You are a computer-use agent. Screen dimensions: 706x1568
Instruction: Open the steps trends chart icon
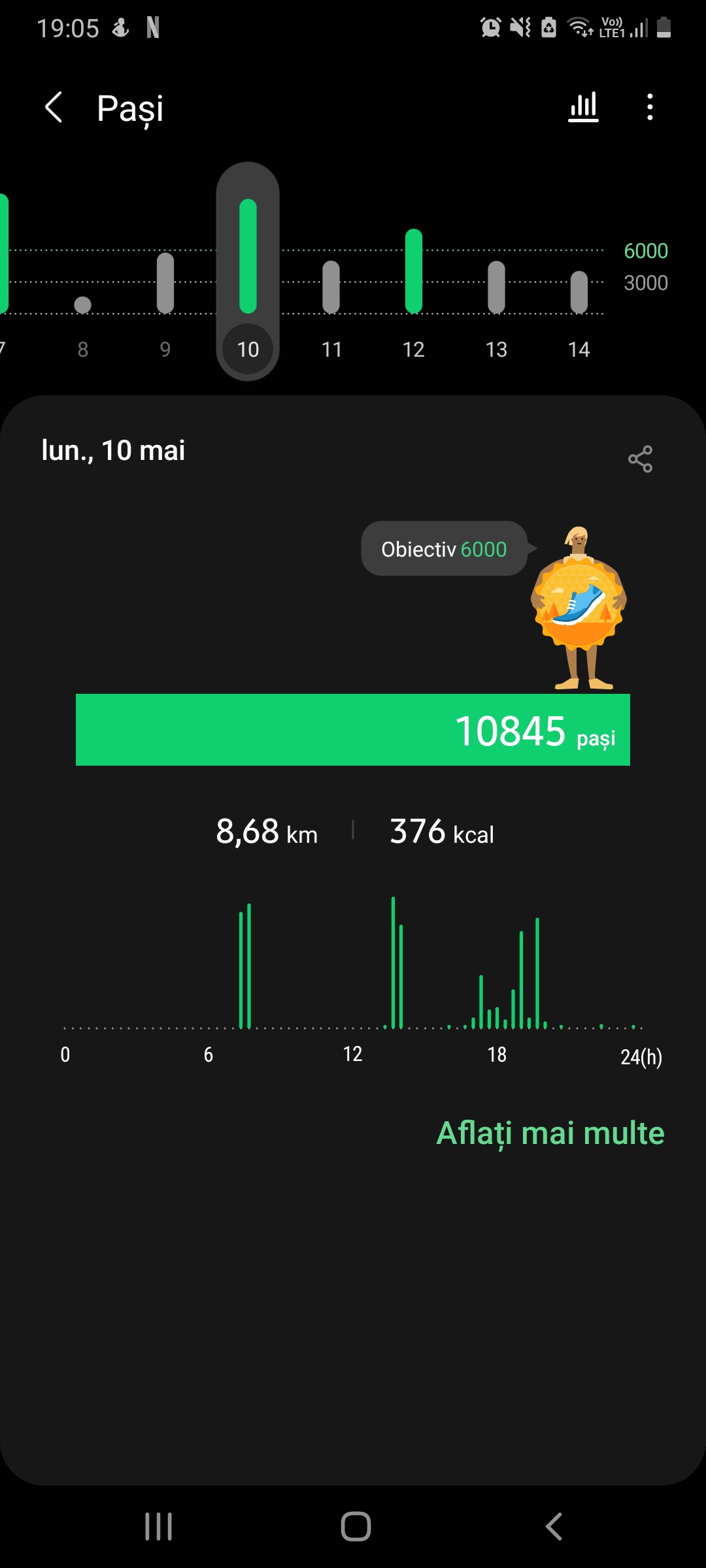click(x=583, y=107)
